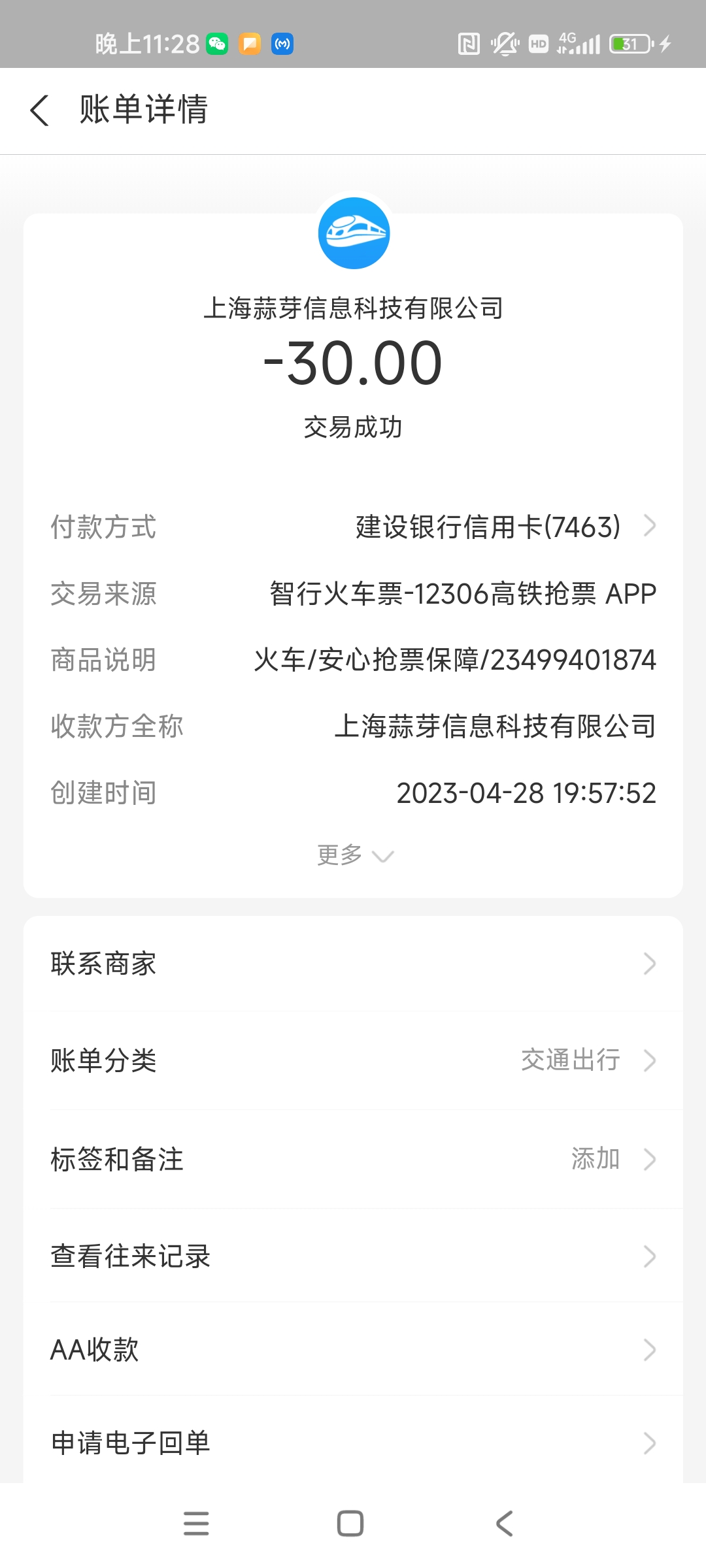Change the 账单分类 bill category
Viewport: 706px width, 1568px height.
point(353,1060)
